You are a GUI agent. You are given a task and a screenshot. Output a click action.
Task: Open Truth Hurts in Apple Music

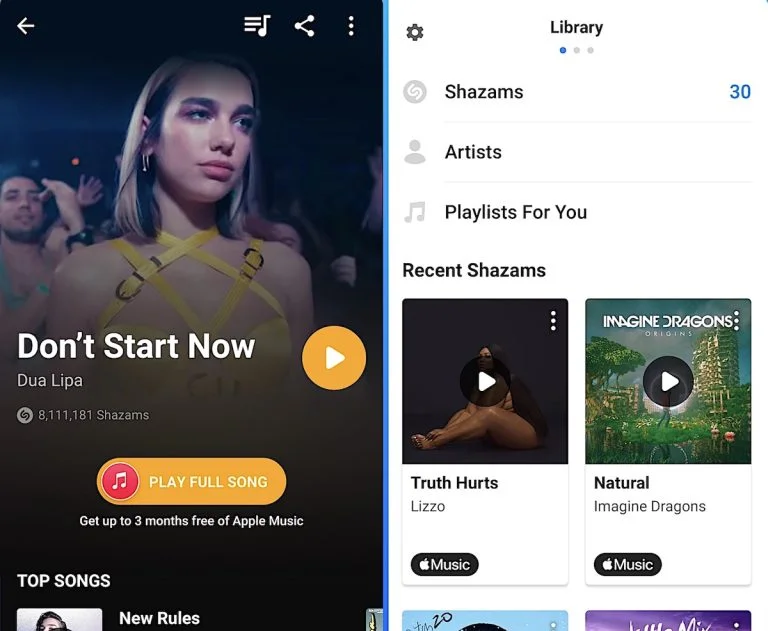tap(444, 564)
